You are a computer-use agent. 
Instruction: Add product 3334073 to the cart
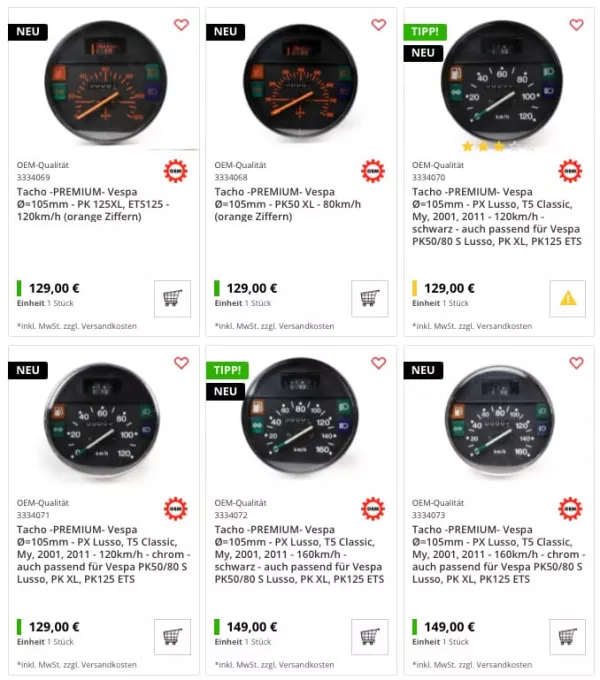point(567,636)
